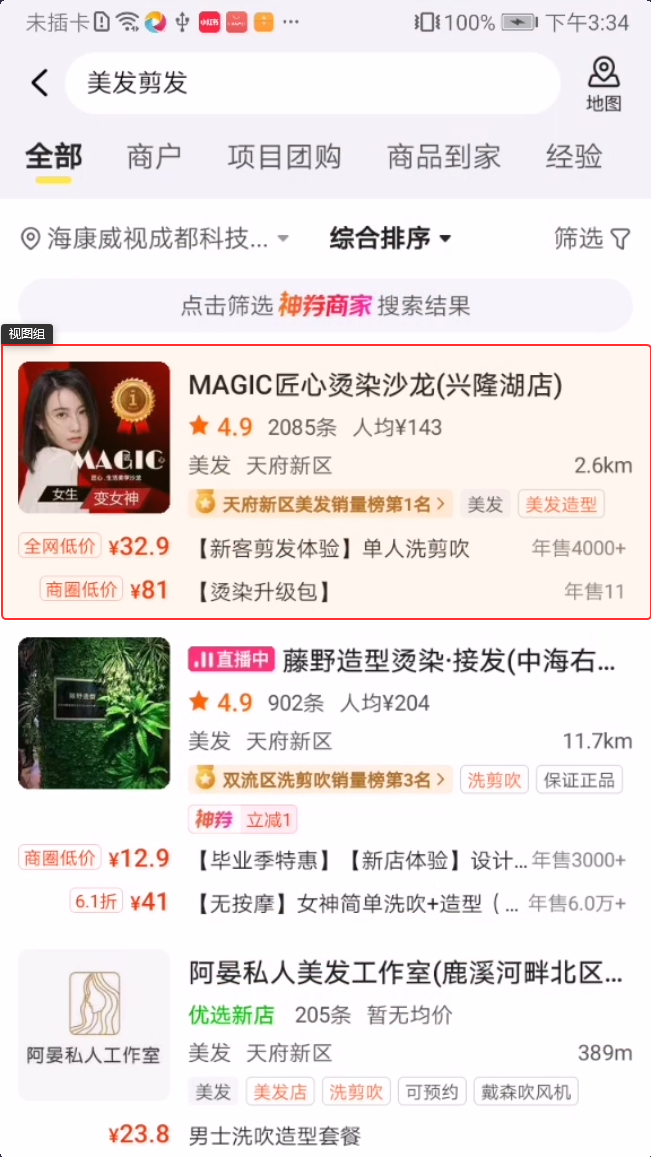Open MAGIC匠心烫染沙龙 shop listing
Screen dimensions: 651x1157
375,385
